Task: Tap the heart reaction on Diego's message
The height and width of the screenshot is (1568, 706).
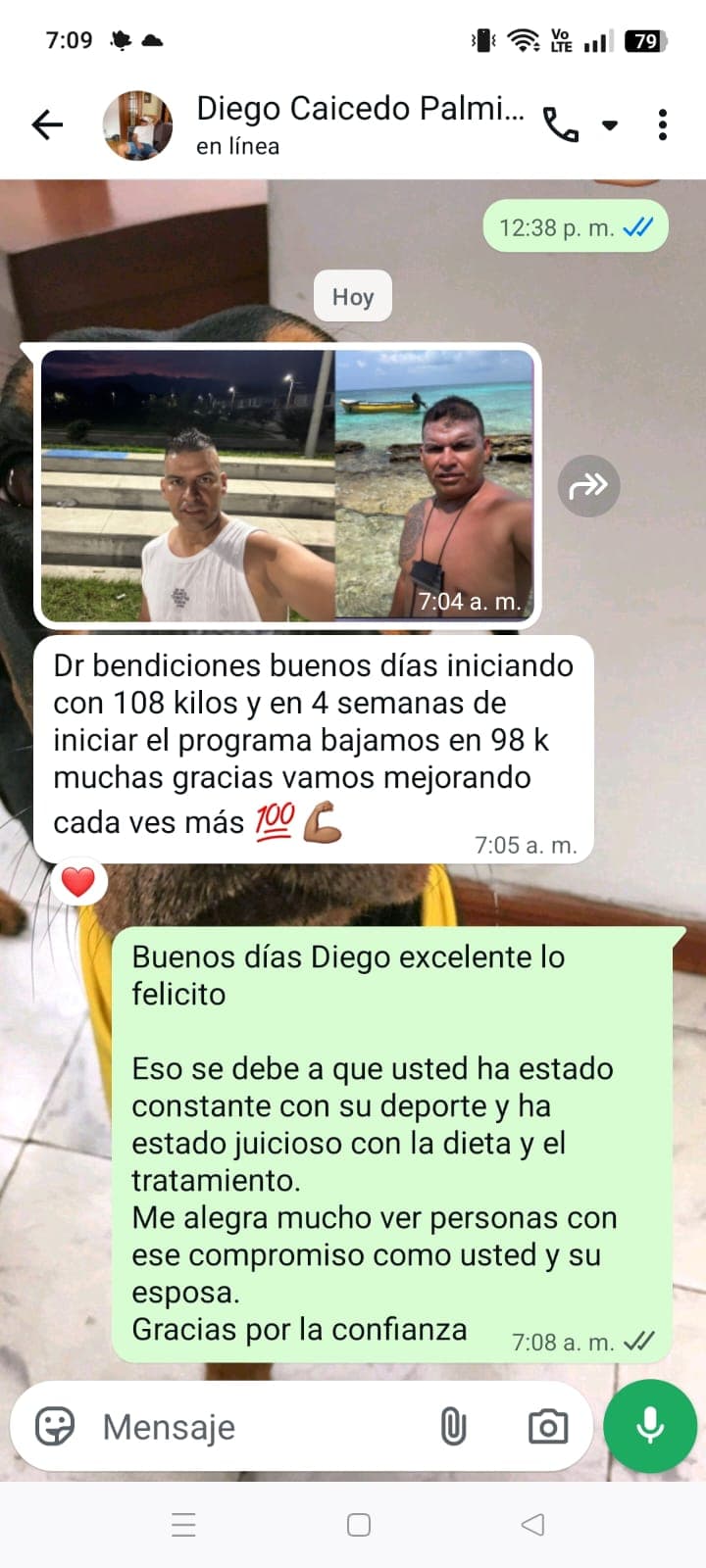Action: tap(78, 880)
